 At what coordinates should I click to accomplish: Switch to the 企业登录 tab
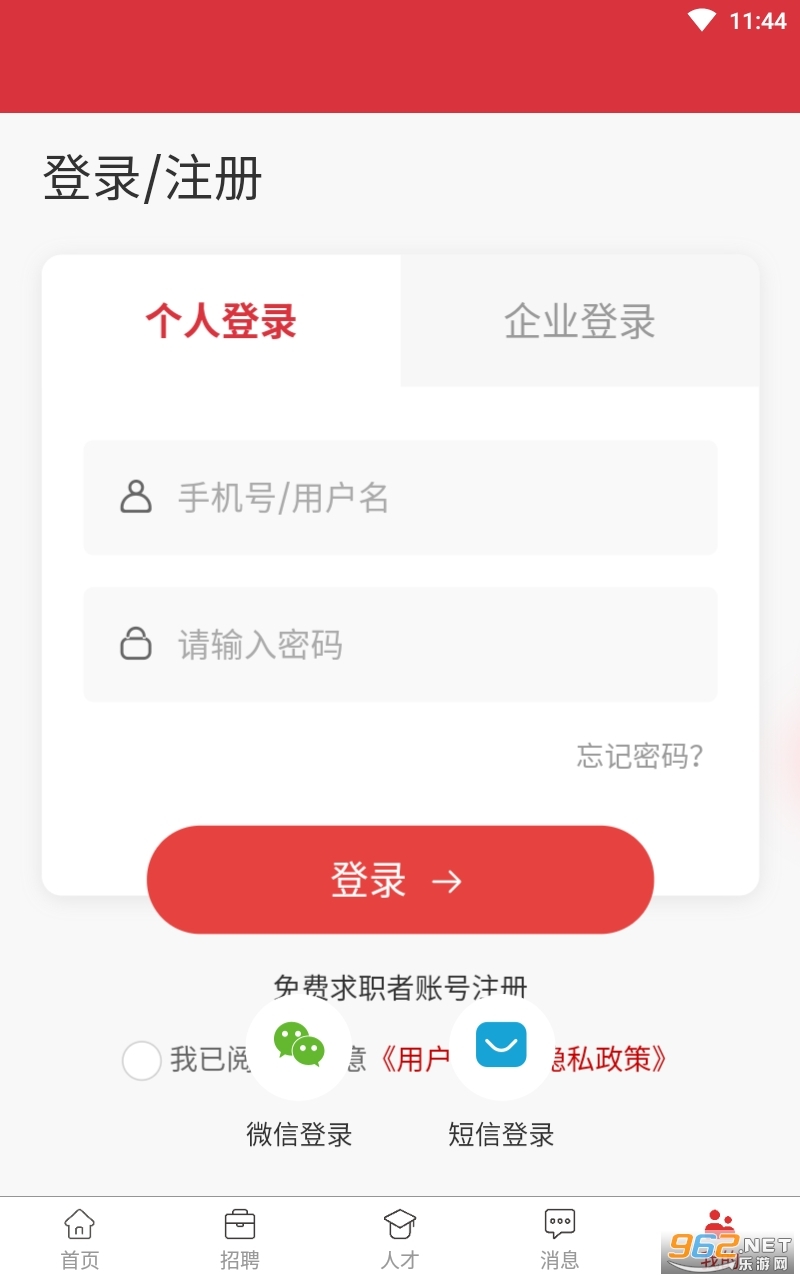pyautogui.click(x=580, y=321)
